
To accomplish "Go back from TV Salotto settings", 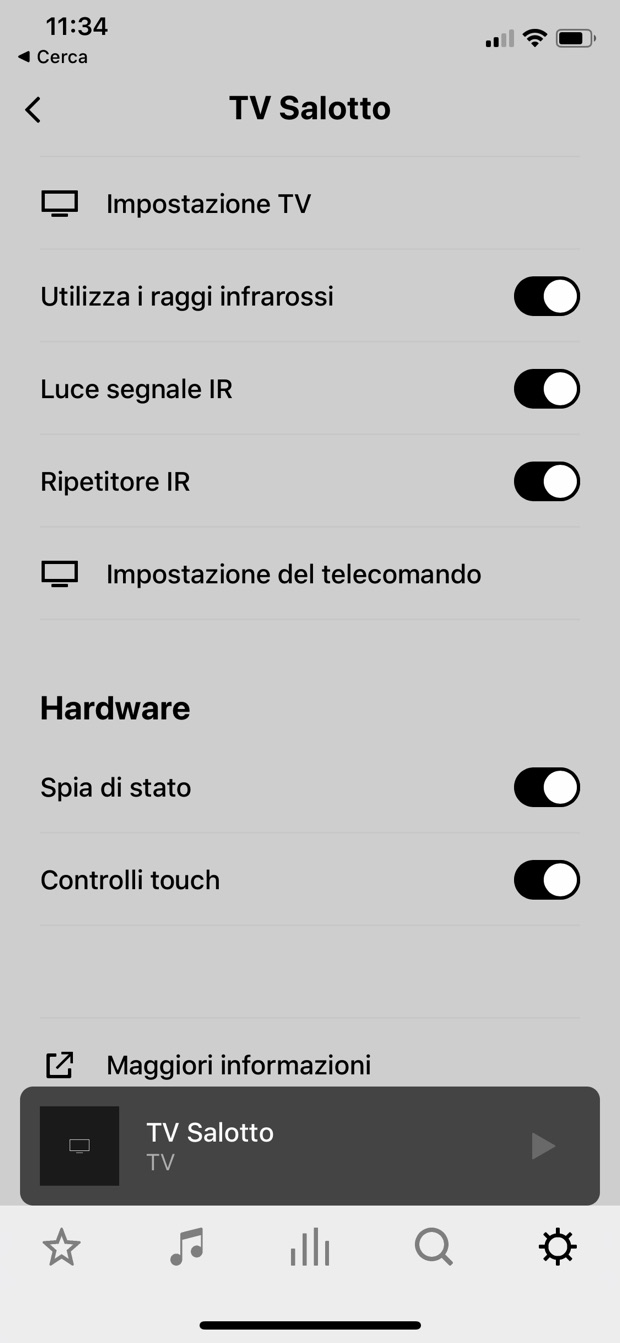I will pyautogui.click(x=34, y=109).
